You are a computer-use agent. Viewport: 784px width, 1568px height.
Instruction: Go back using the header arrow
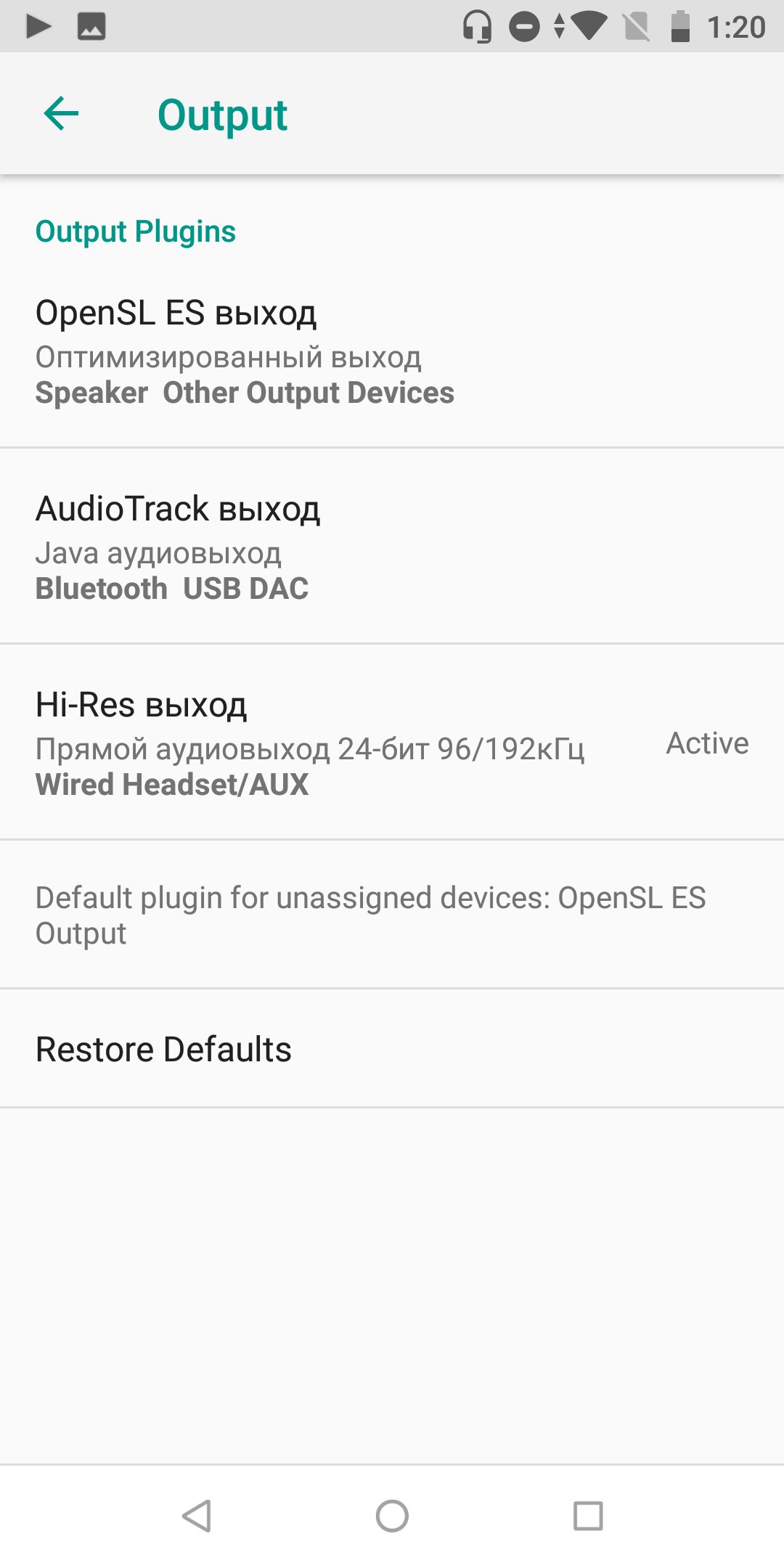(x=62, y=114)
